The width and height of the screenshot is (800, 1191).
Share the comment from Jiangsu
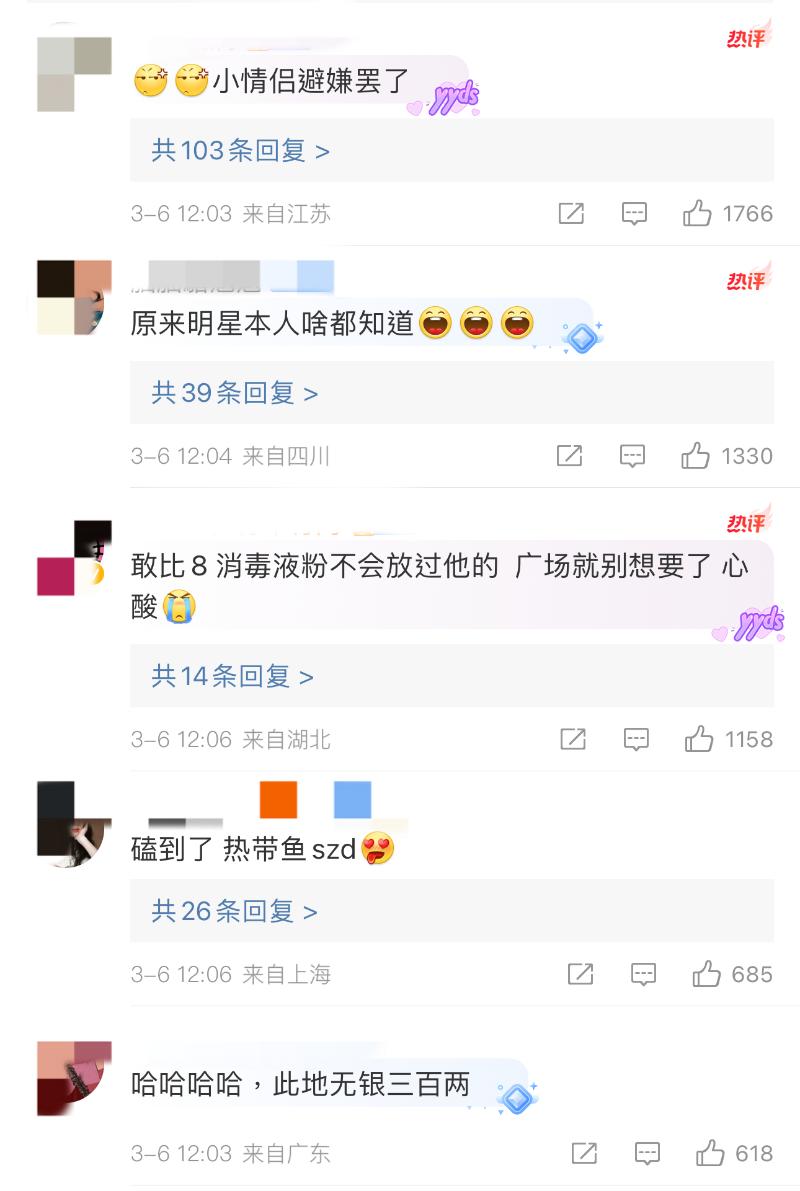[x=571, y=213]
